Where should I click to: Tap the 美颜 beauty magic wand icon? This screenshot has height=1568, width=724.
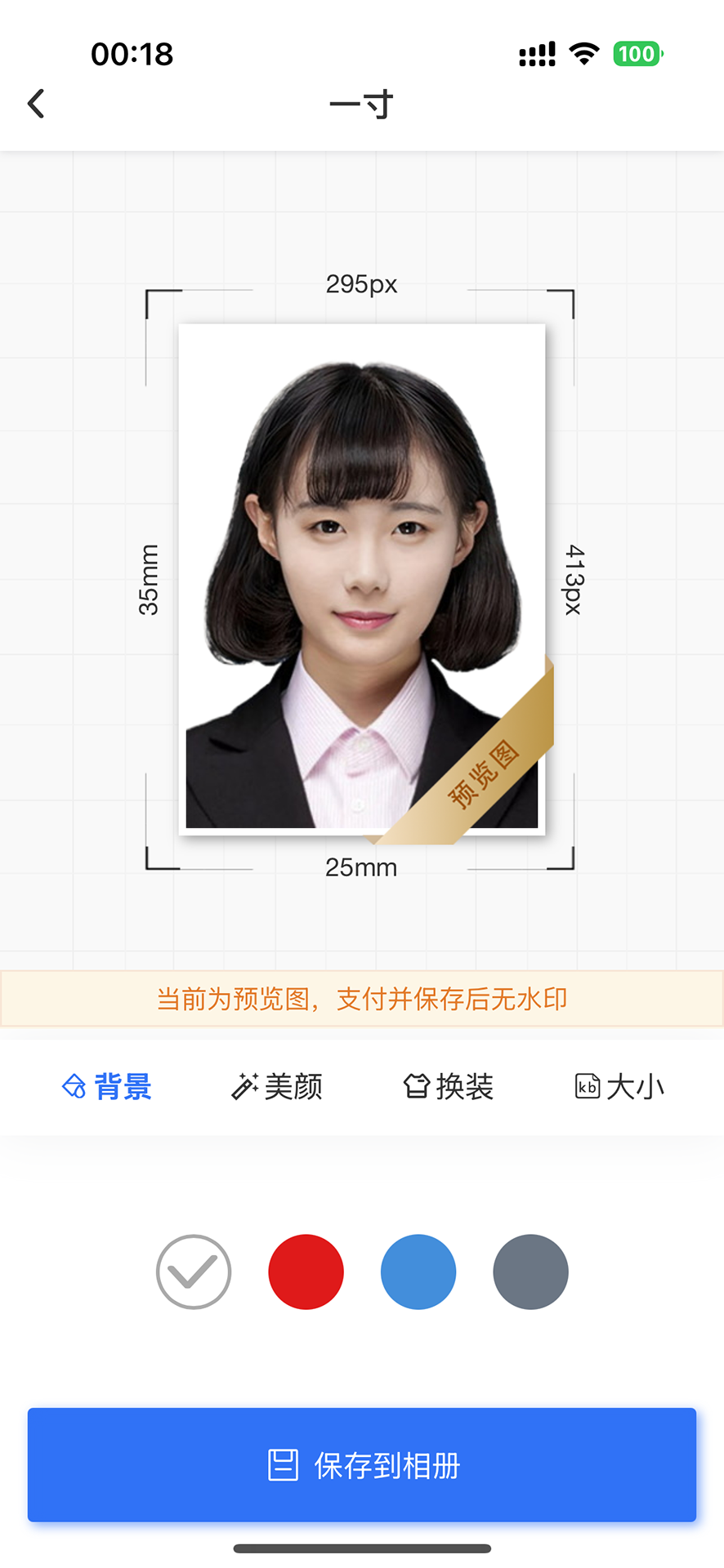click(243, 1085)
